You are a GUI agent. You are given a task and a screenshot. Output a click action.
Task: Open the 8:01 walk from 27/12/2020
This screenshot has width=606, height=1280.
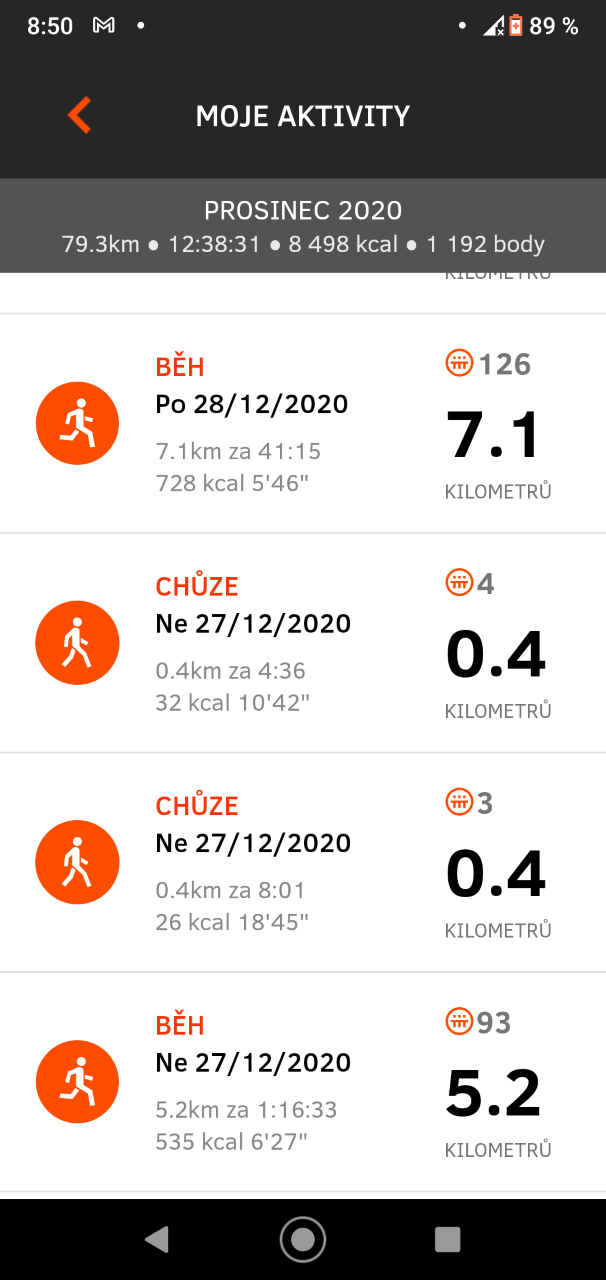302,862
